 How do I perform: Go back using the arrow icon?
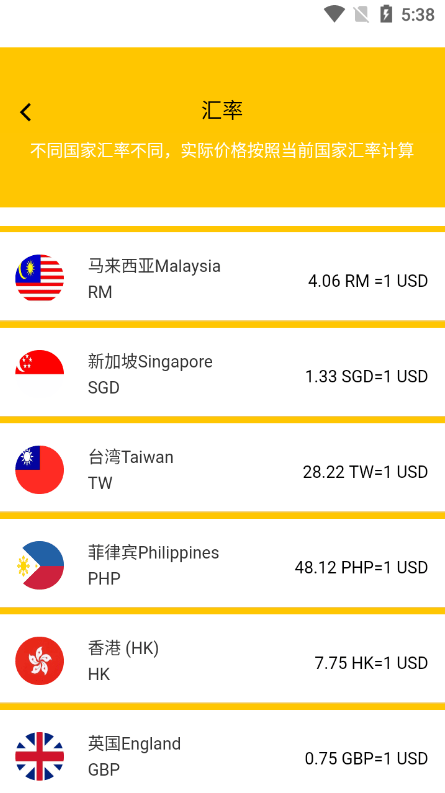click(26, 112)
